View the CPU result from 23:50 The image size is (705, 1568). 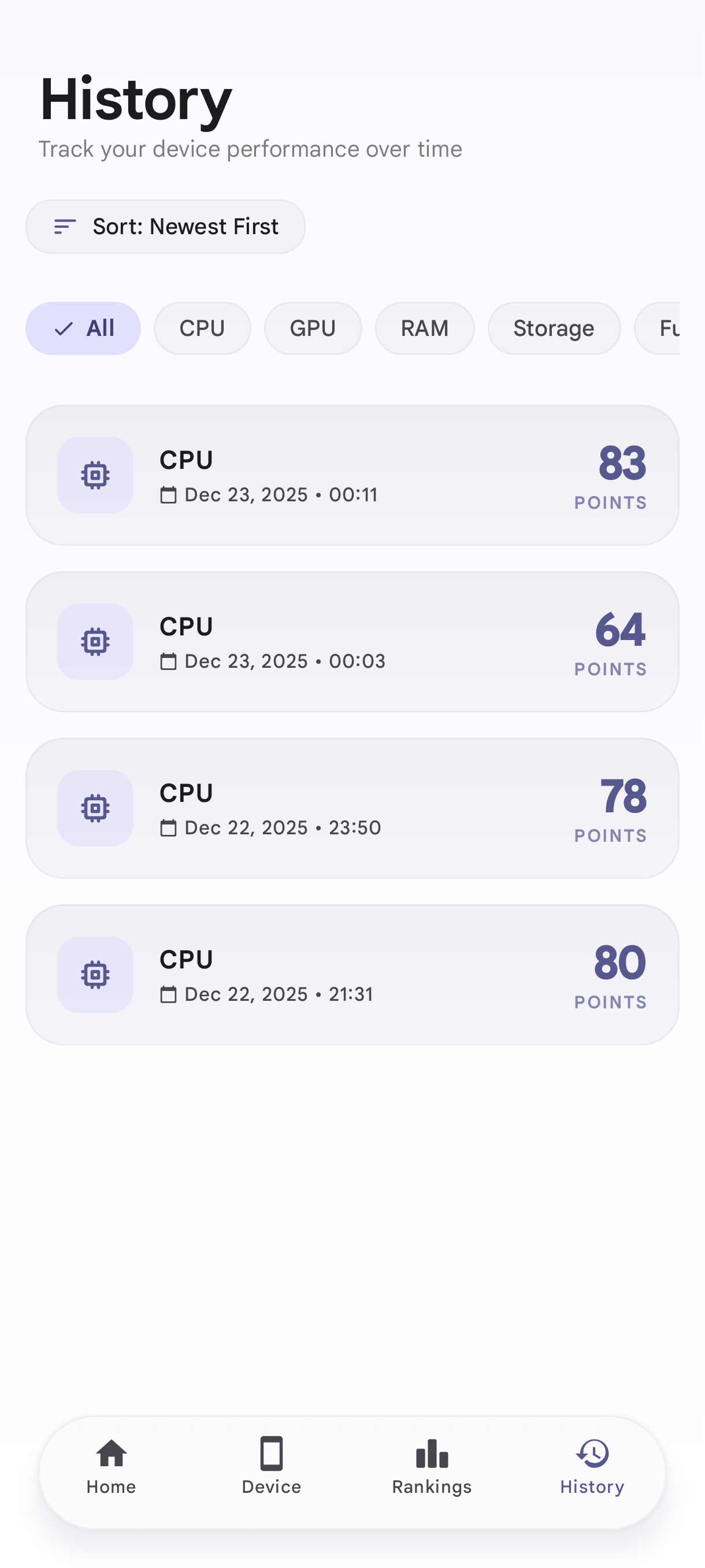(x=352, y=808)
